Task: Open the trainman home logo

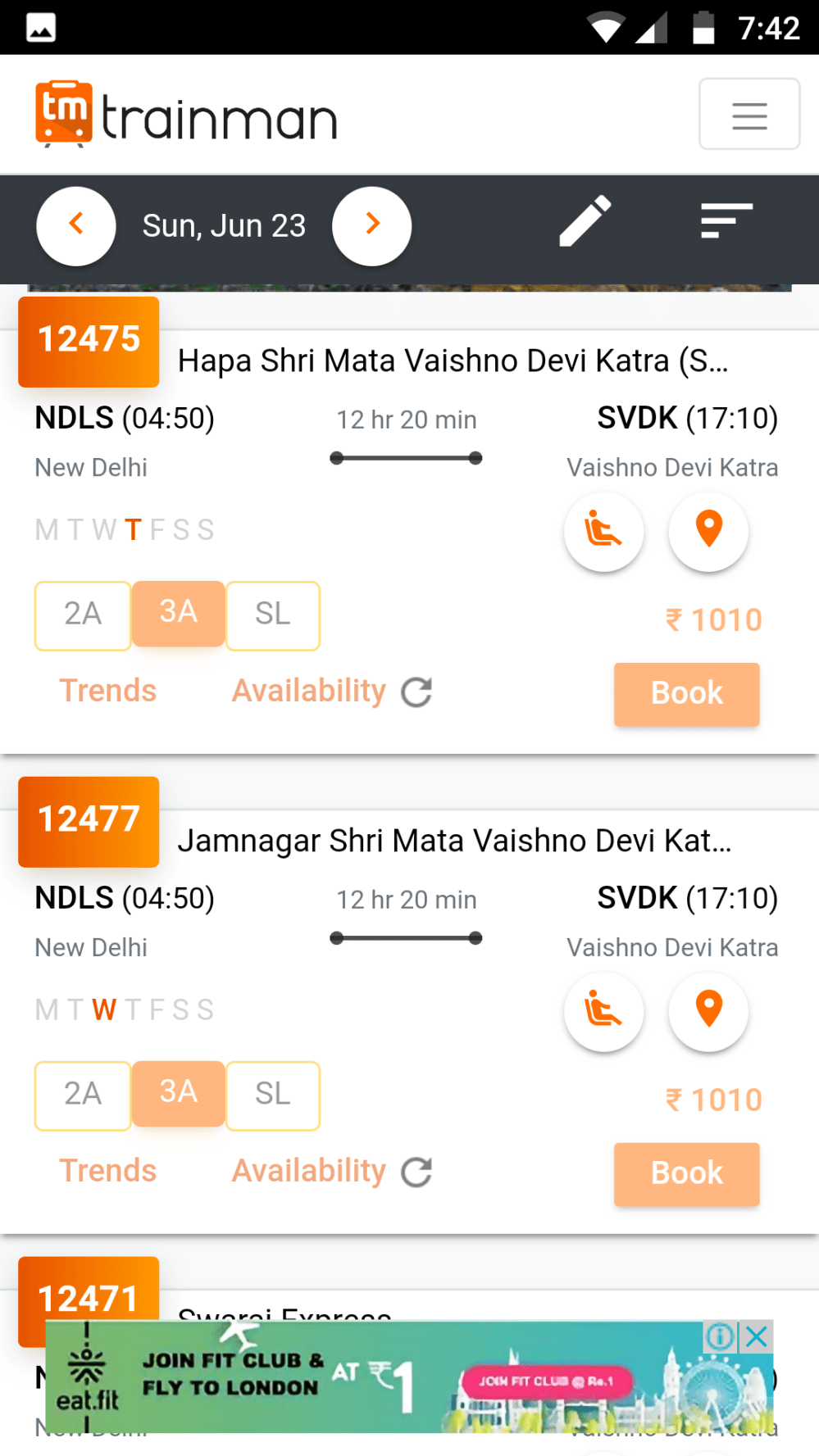Action: pyautogui.click(x=187, y=115)
